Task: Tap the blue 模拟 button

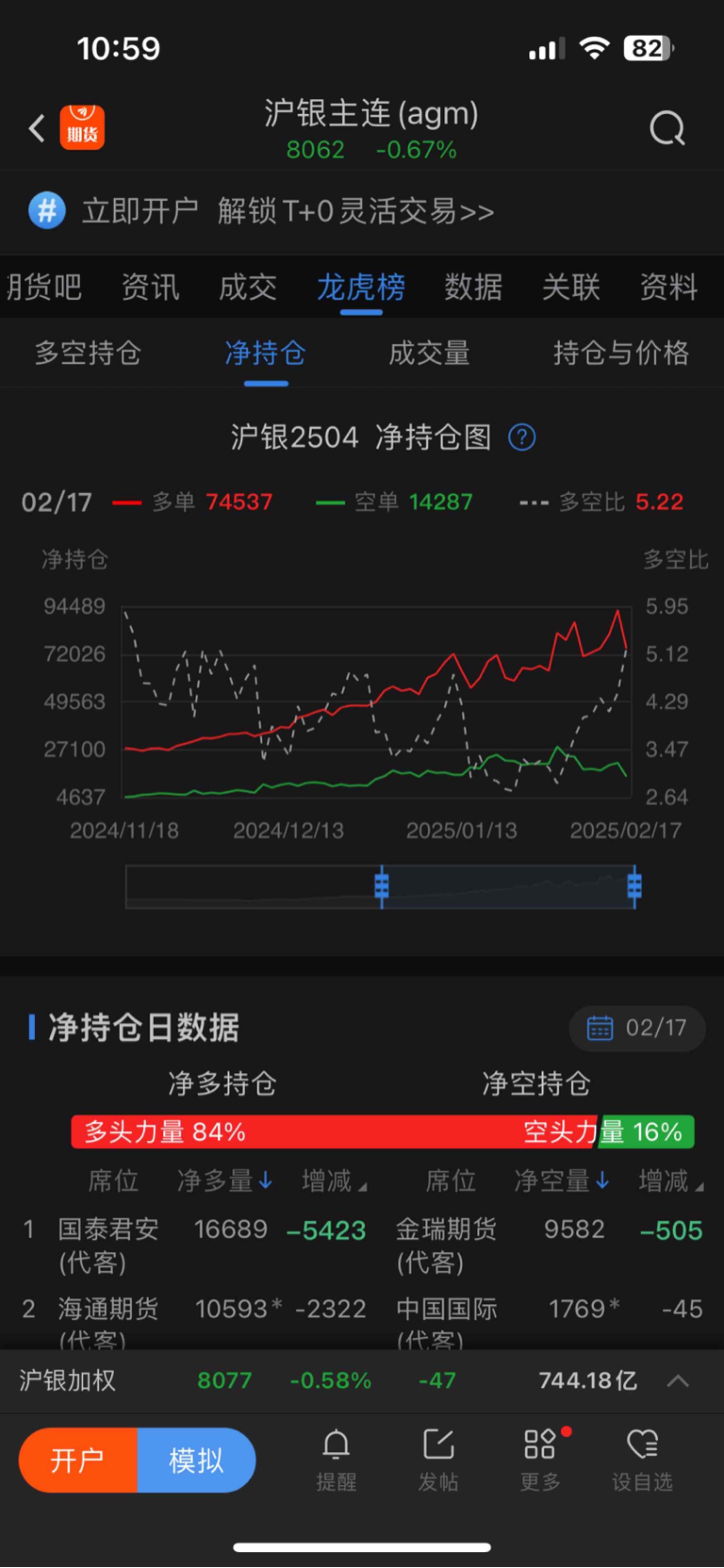Action: tap(196, 1460)
